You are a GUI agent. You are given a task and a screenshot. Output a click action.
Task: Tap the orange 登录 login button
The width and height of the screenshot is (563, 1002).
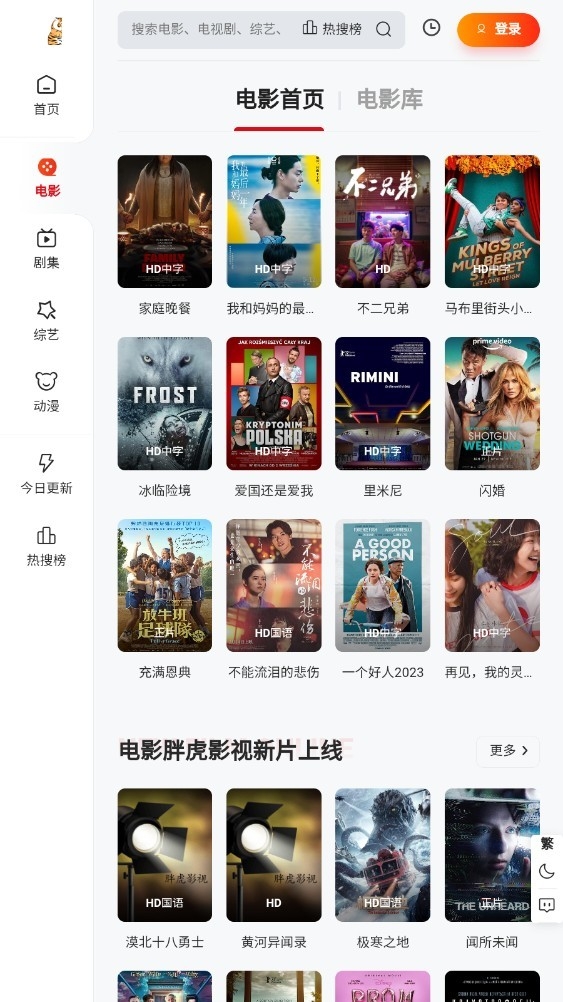498,29
